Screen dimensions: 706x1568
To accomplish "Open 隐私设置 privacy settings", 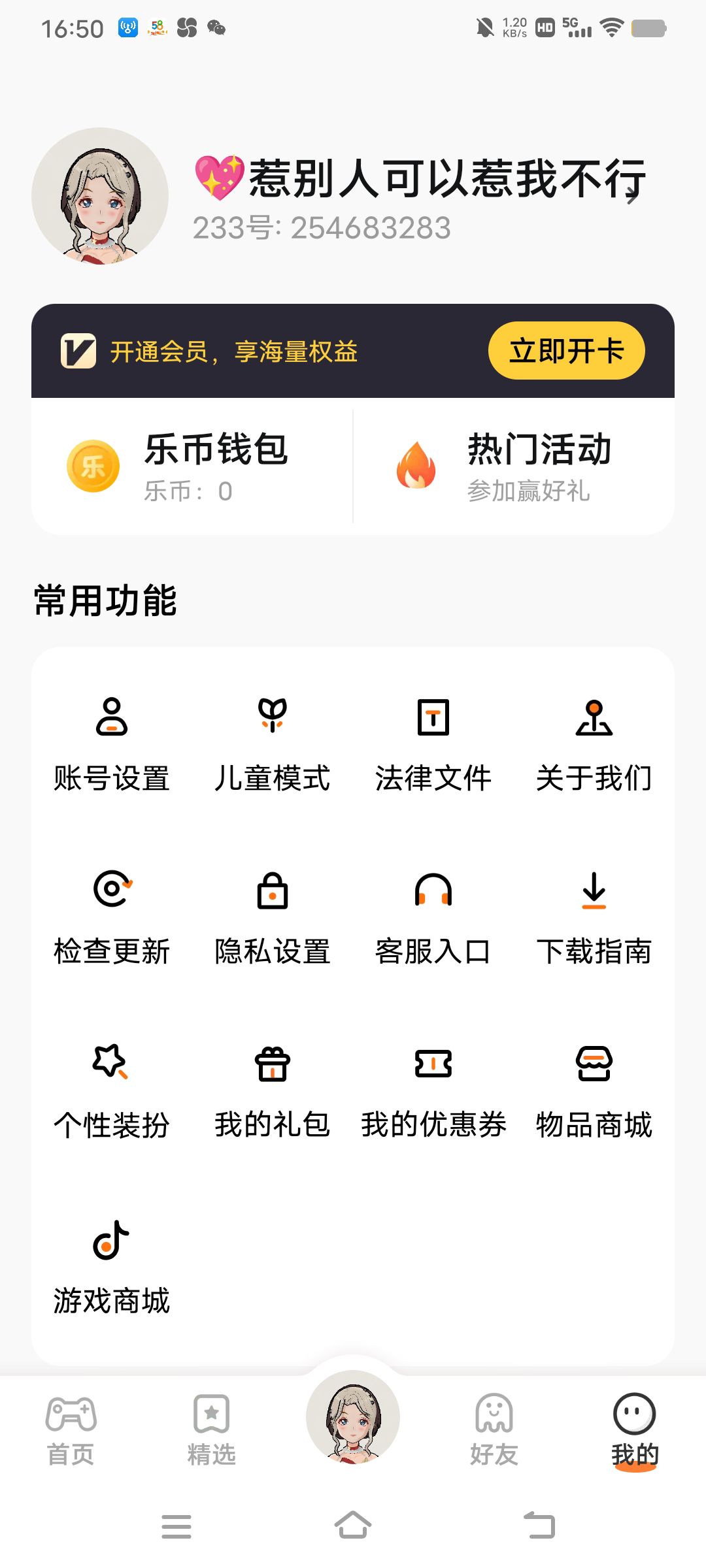I will pyautogui.click(x=273, y=917).
